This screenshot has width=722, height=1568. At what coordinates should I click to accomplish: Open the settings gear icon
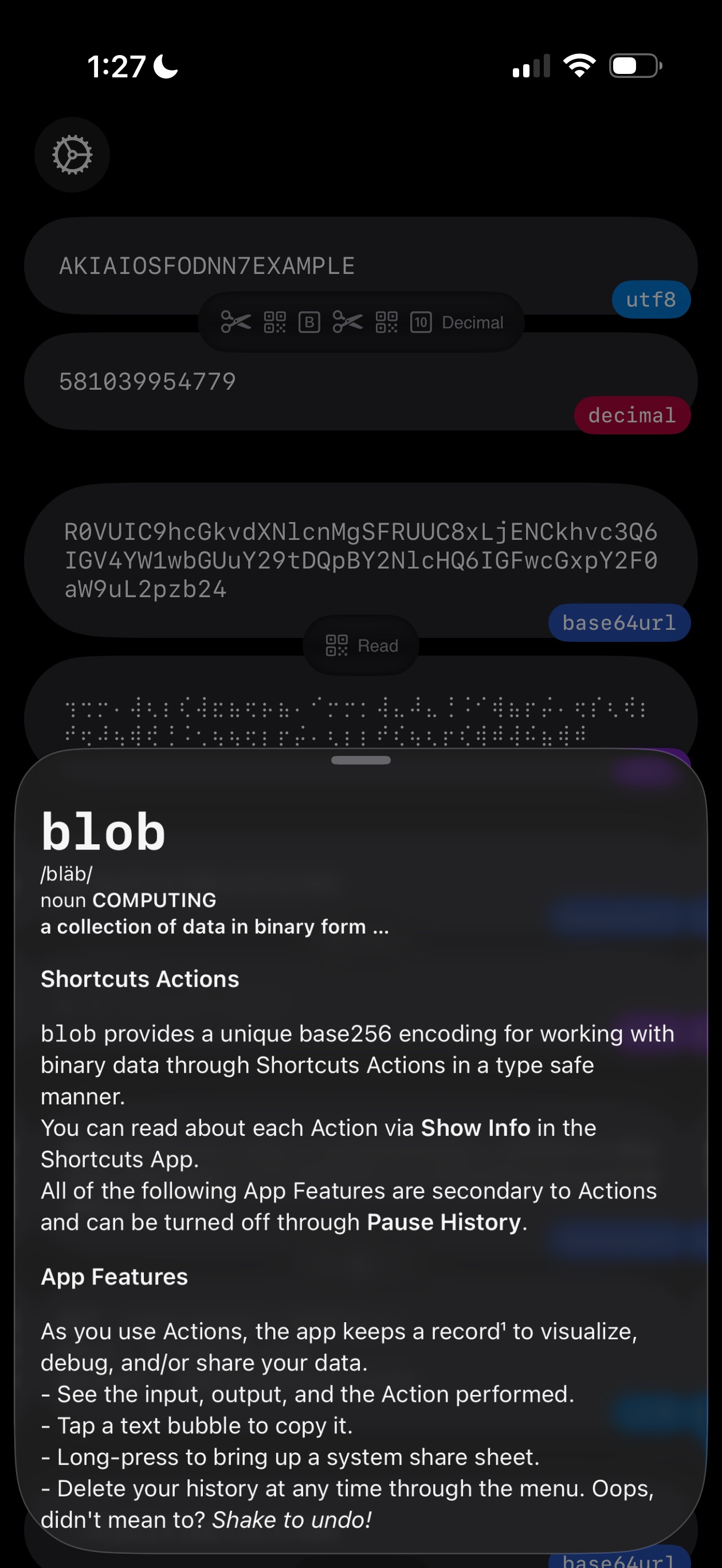72,155
